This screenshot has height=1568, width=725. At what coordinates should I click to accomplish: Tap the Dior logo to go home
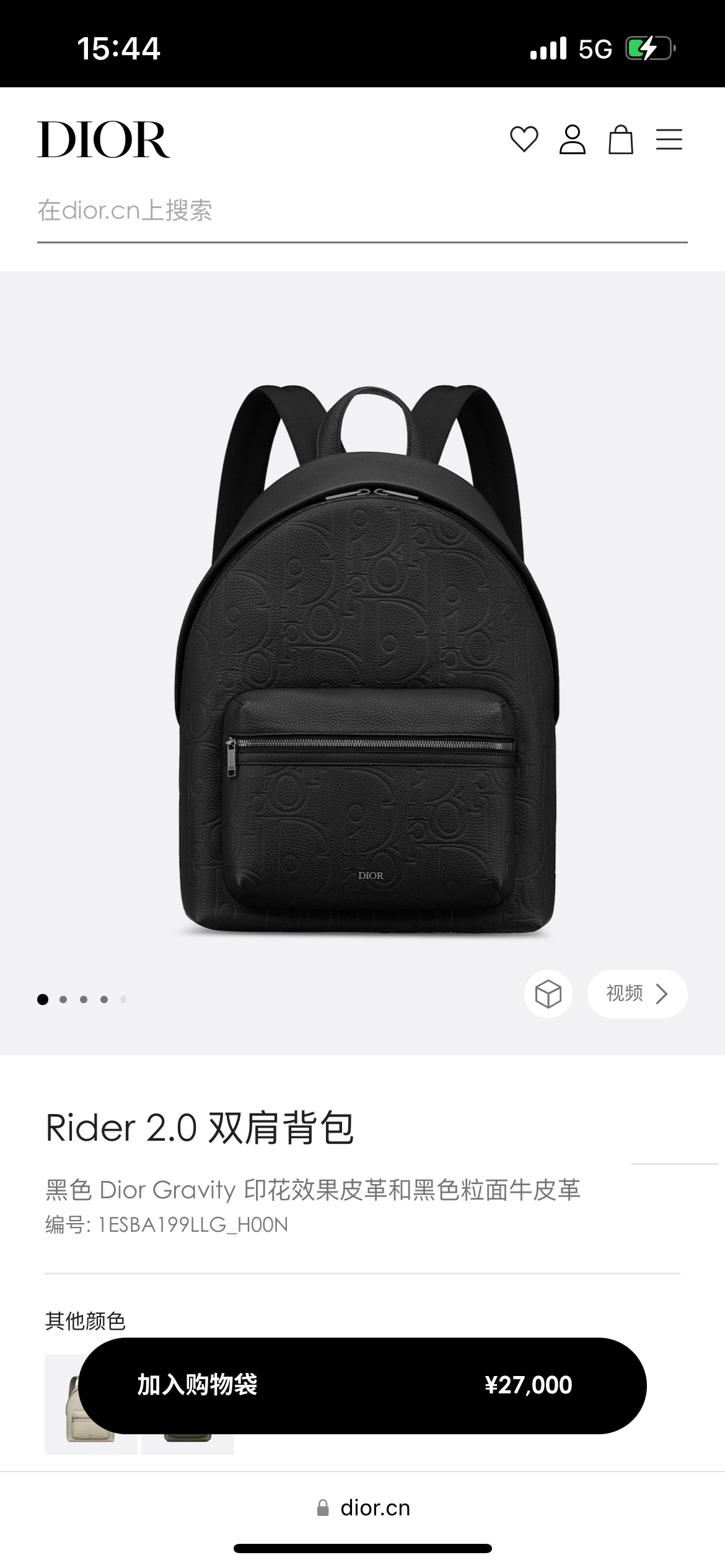pos(103,139)
